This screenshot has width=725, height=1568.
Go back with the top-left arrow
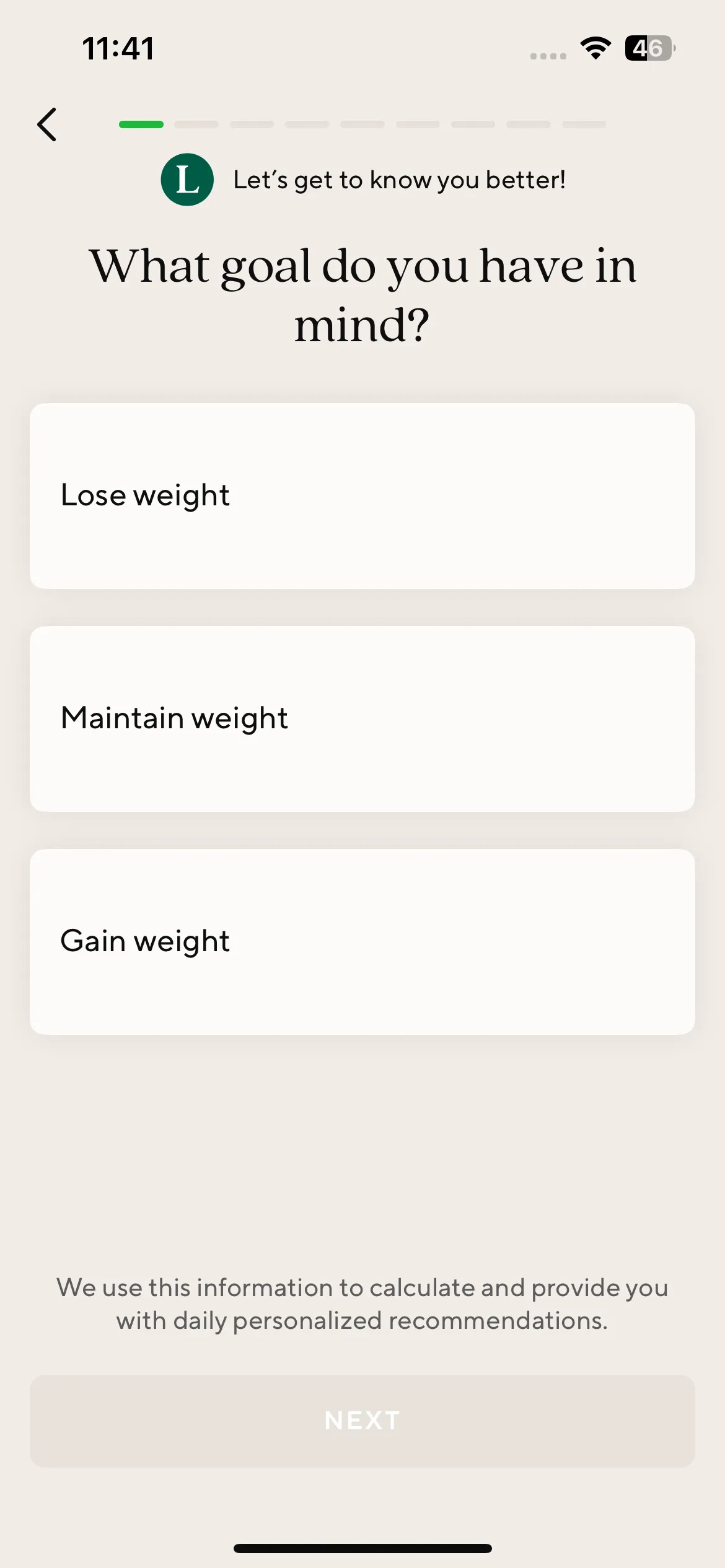pyautogui.click(x=47, y=124)
